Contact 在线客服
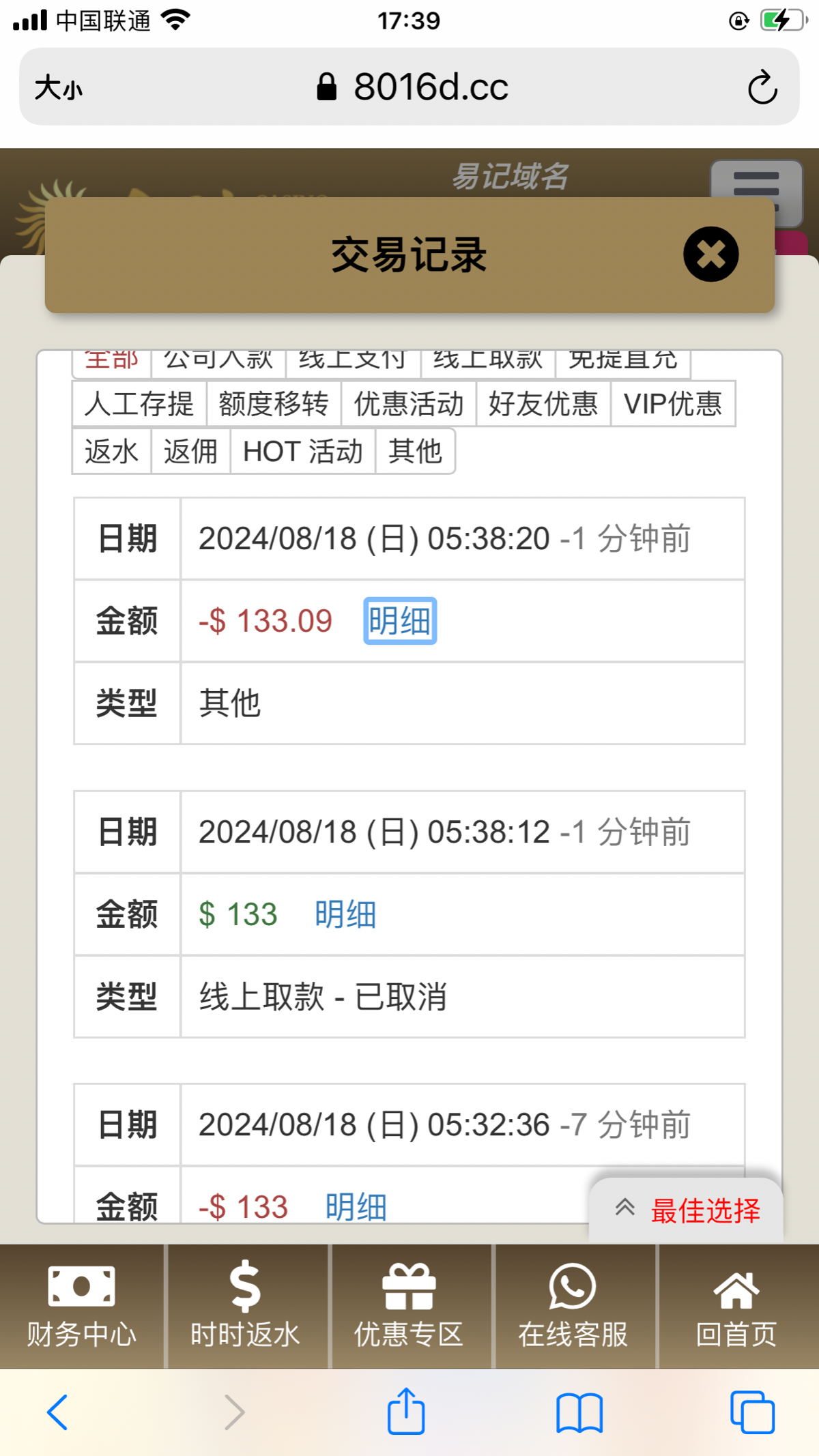Screen dimensions: 819x1456 click(573, 1306)
